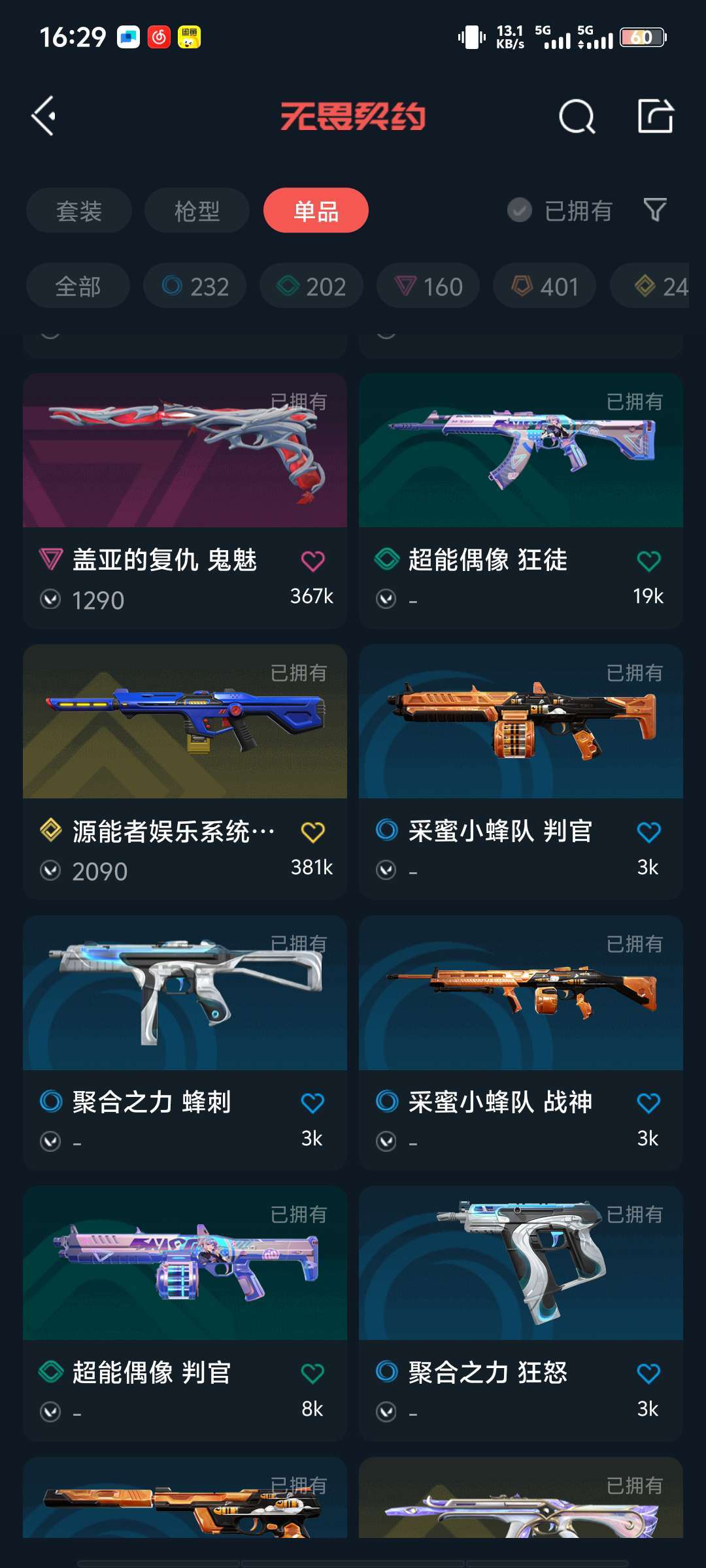This screenshot has height=1568, width=706.
Task: Select the 全部 filter chip
Action: point(78,286)
